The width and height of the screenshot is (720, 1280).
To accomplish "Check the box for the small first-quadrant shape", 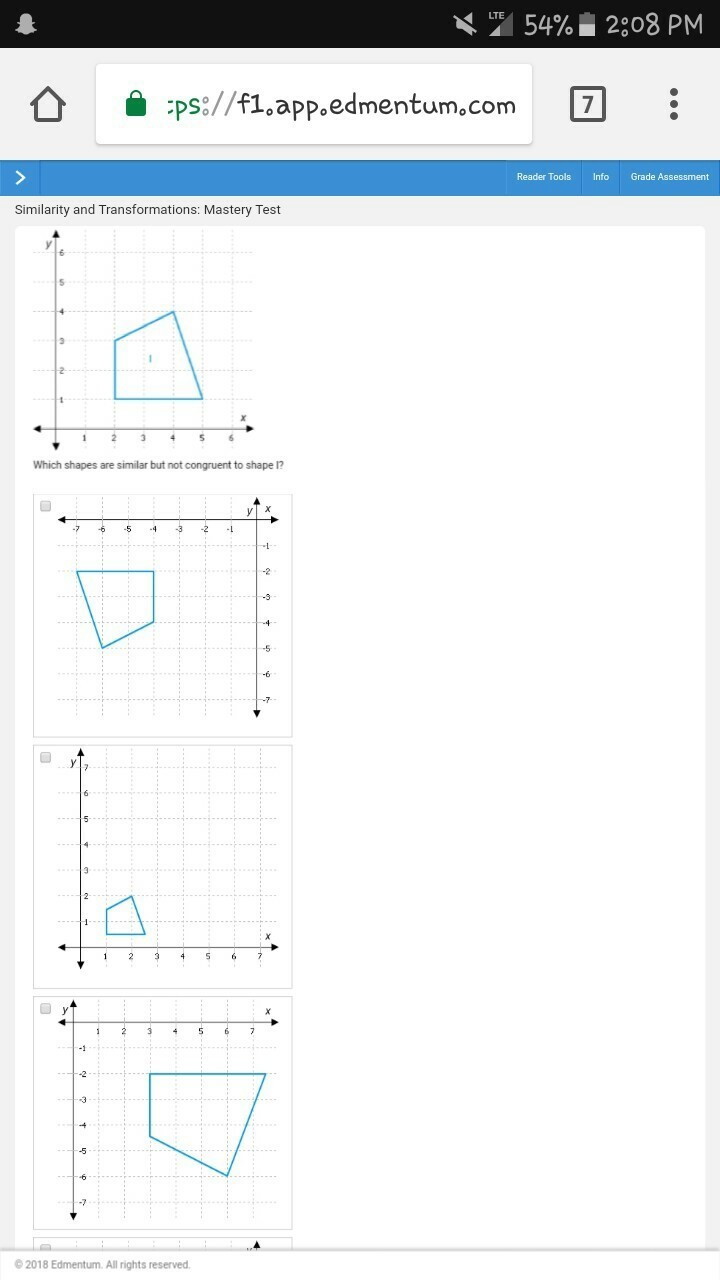I will pos(45,757).
